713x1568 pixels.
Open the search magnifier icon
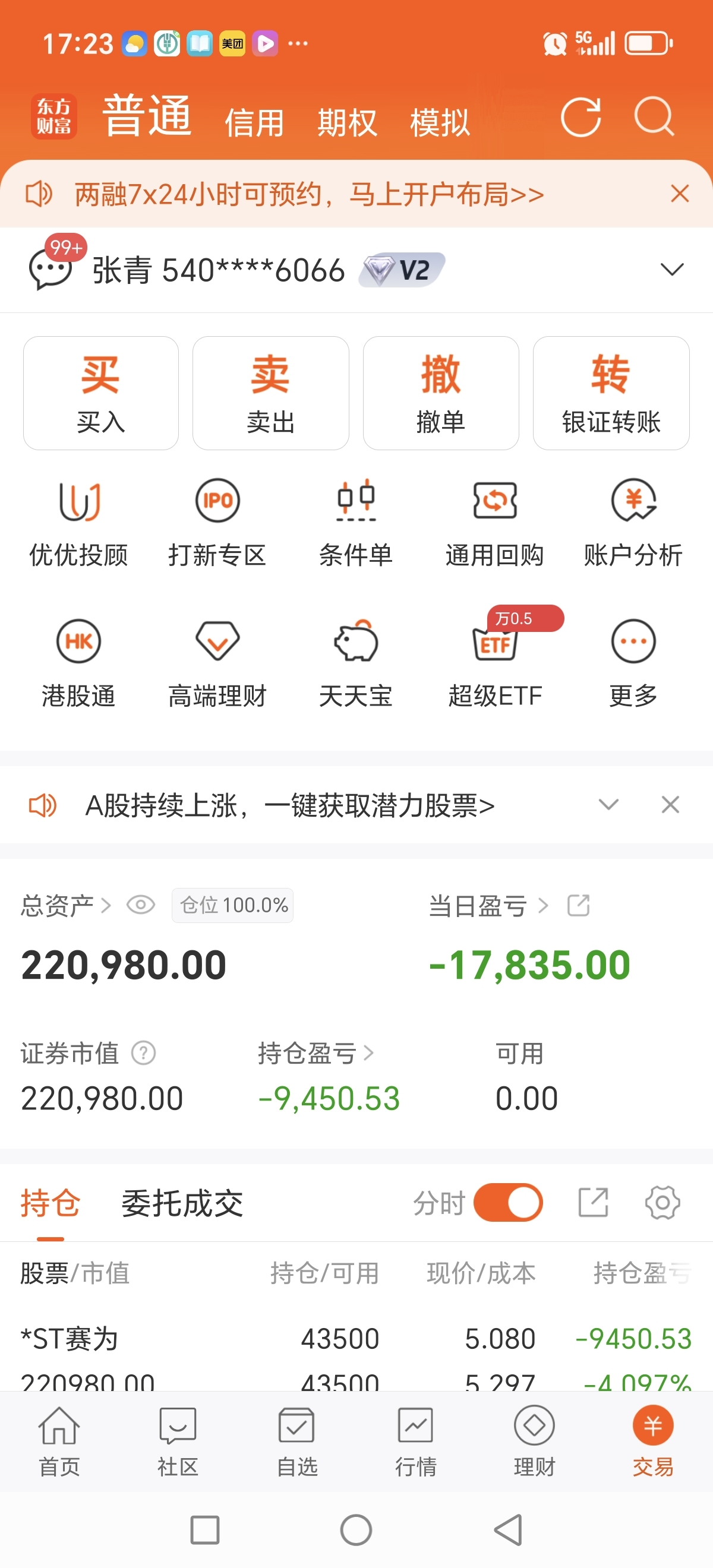(655, 117)
